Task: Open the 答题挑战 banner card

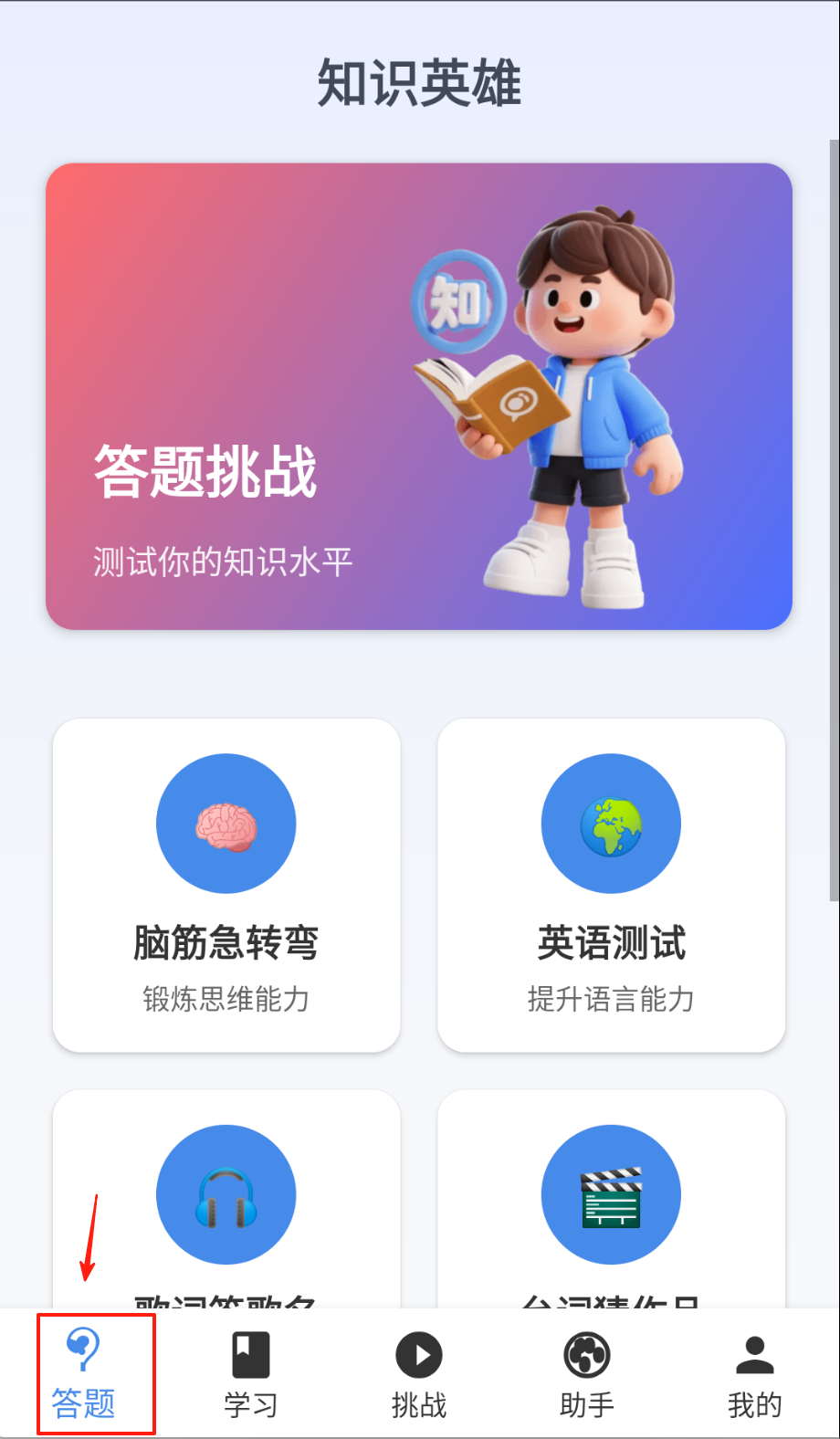Action: click(x=419, y=396)
